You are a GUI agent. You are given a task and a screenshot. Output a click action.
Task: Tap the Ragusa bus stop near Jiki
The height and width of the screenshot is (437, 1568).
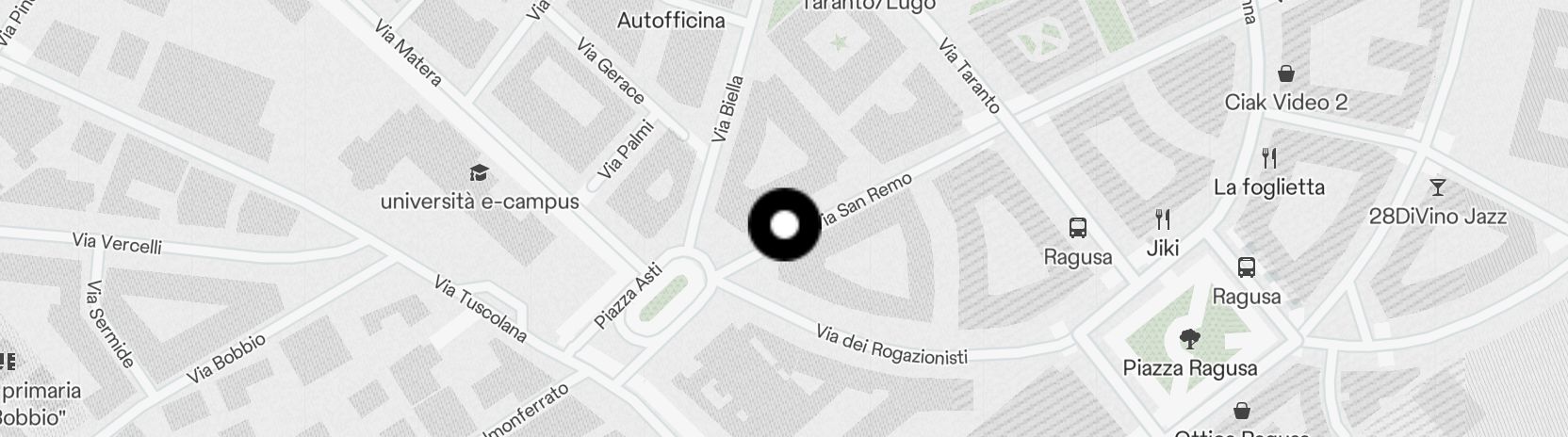[1078, 228]
